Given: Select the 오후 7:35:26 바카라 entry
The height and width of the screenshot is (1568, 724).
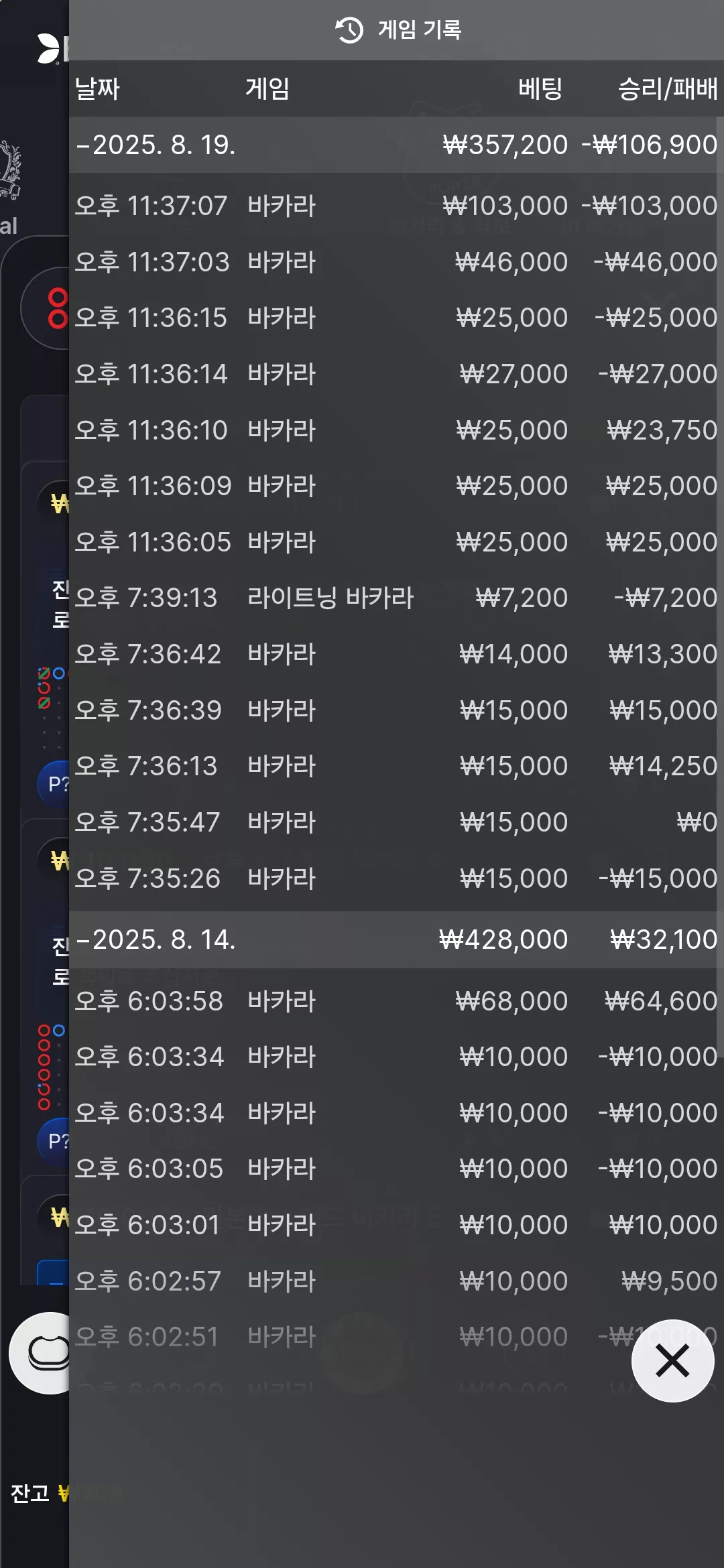Looking at the screenshot, I should pyautogui.click(x=396, y=878).
